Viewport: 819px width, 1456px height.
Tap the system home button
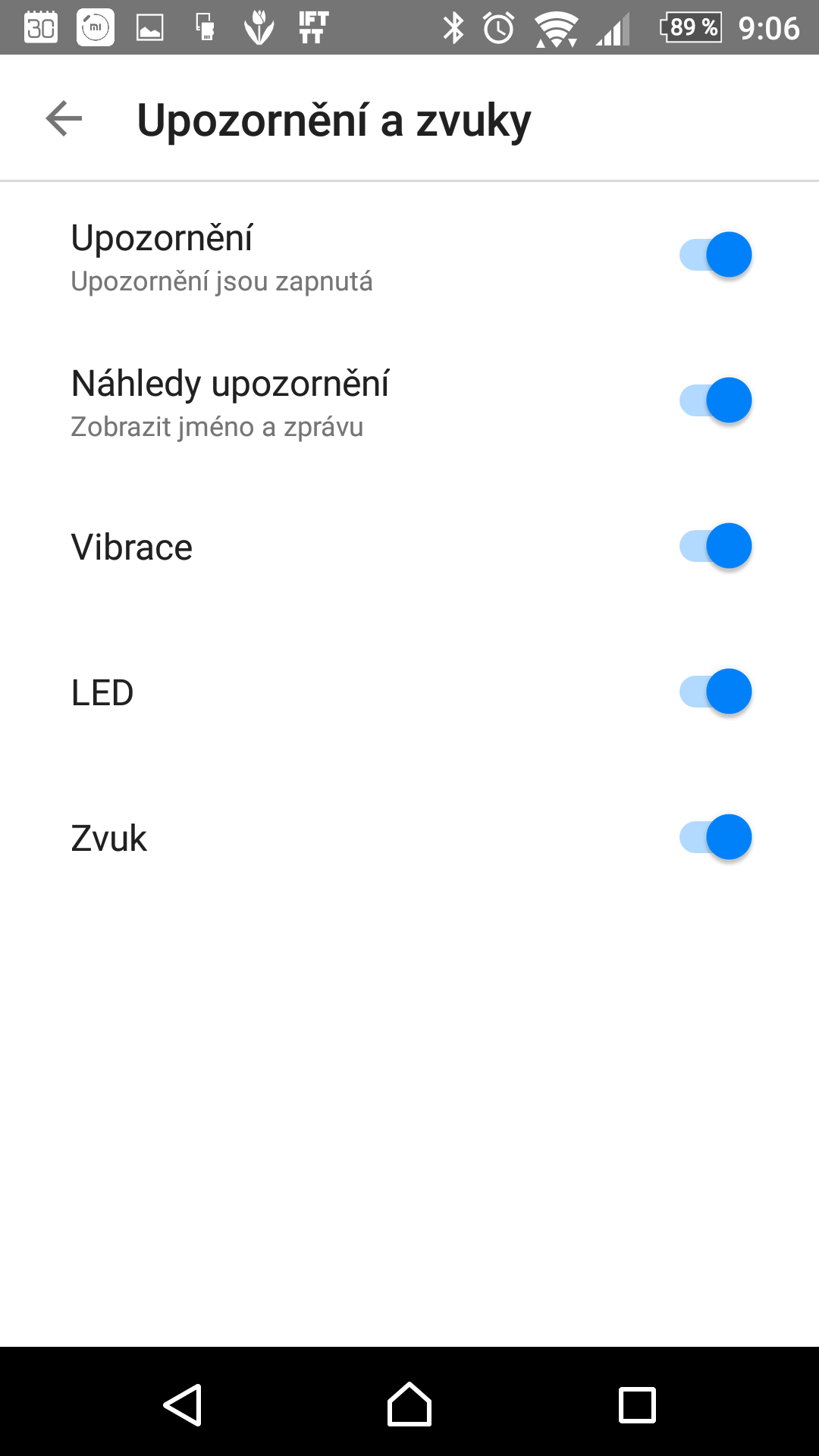(x=409, y=1404)
